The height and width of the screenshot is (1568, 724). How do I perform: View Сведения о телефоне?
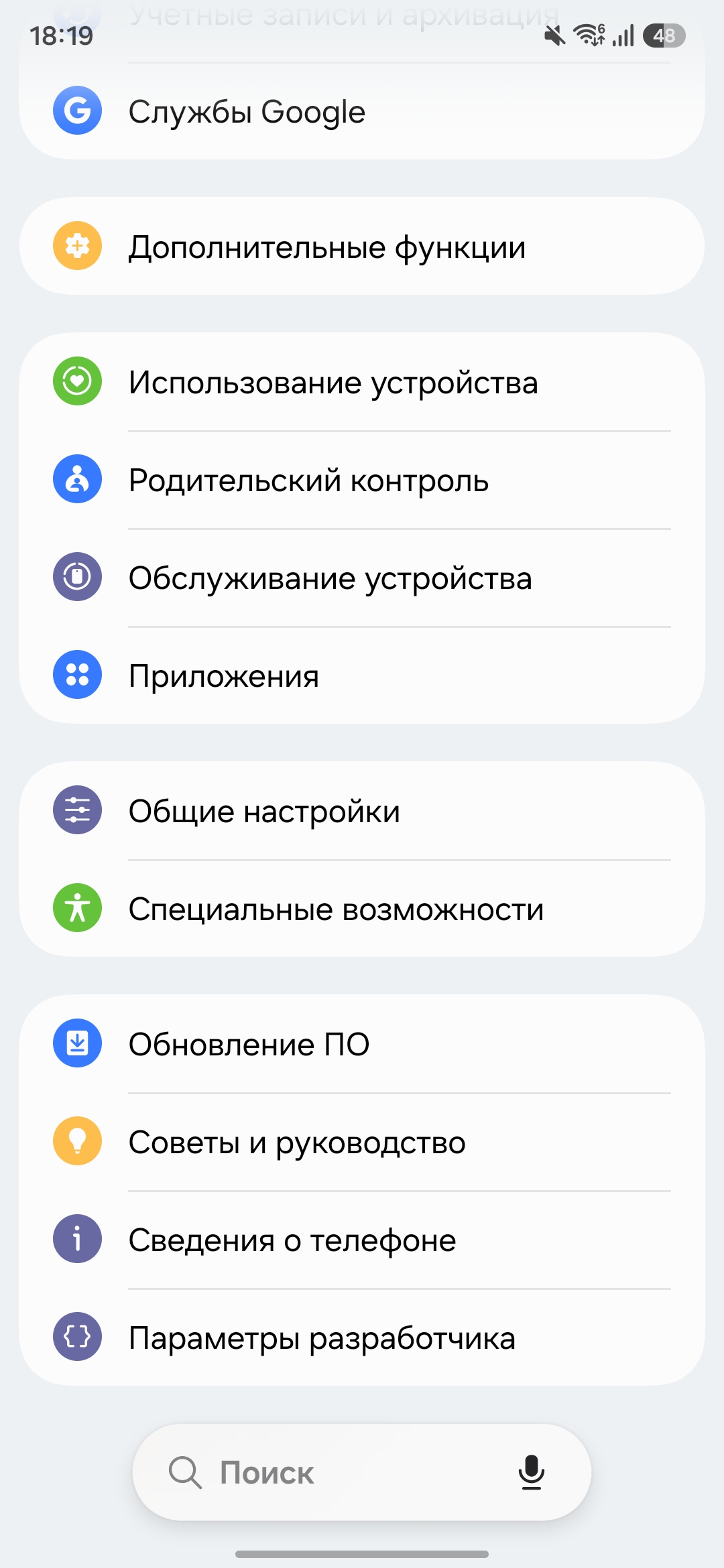362,1240
